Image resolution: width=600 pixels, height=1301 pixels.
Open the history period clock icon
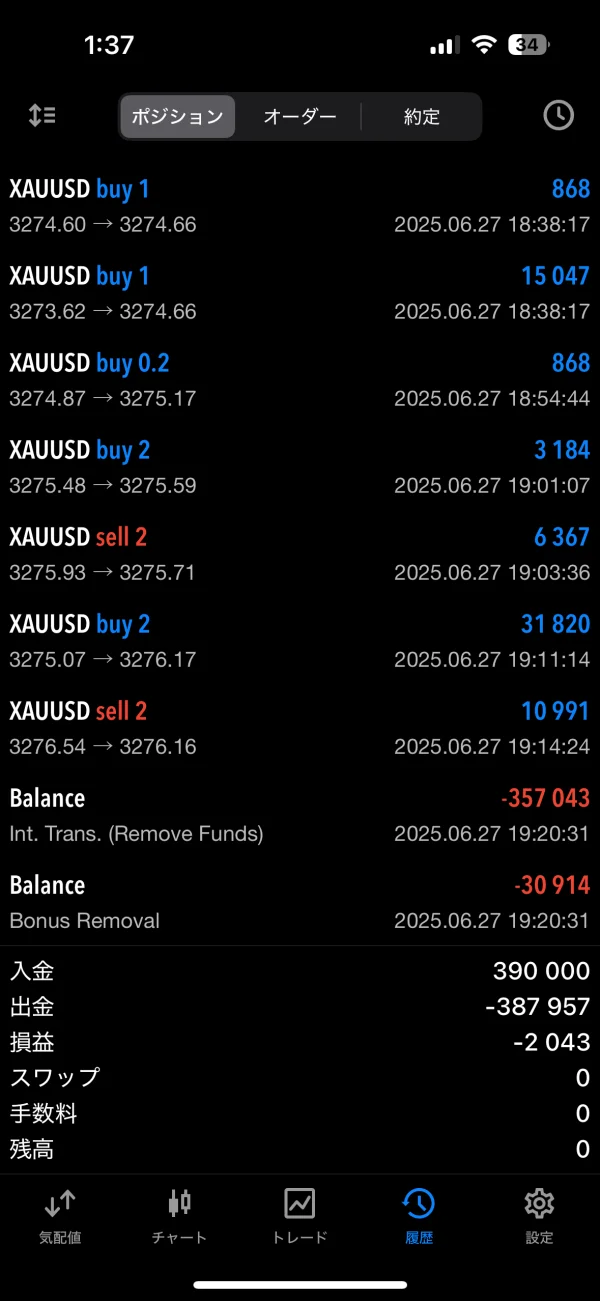(558, 116)
